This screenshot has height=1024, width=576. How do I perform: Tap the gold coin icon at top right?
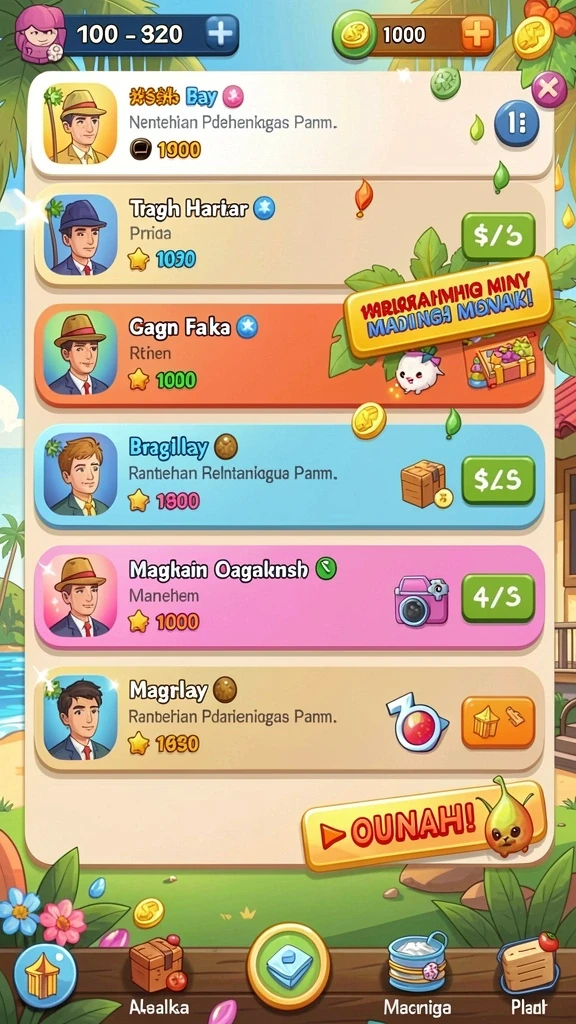(533, 37)
